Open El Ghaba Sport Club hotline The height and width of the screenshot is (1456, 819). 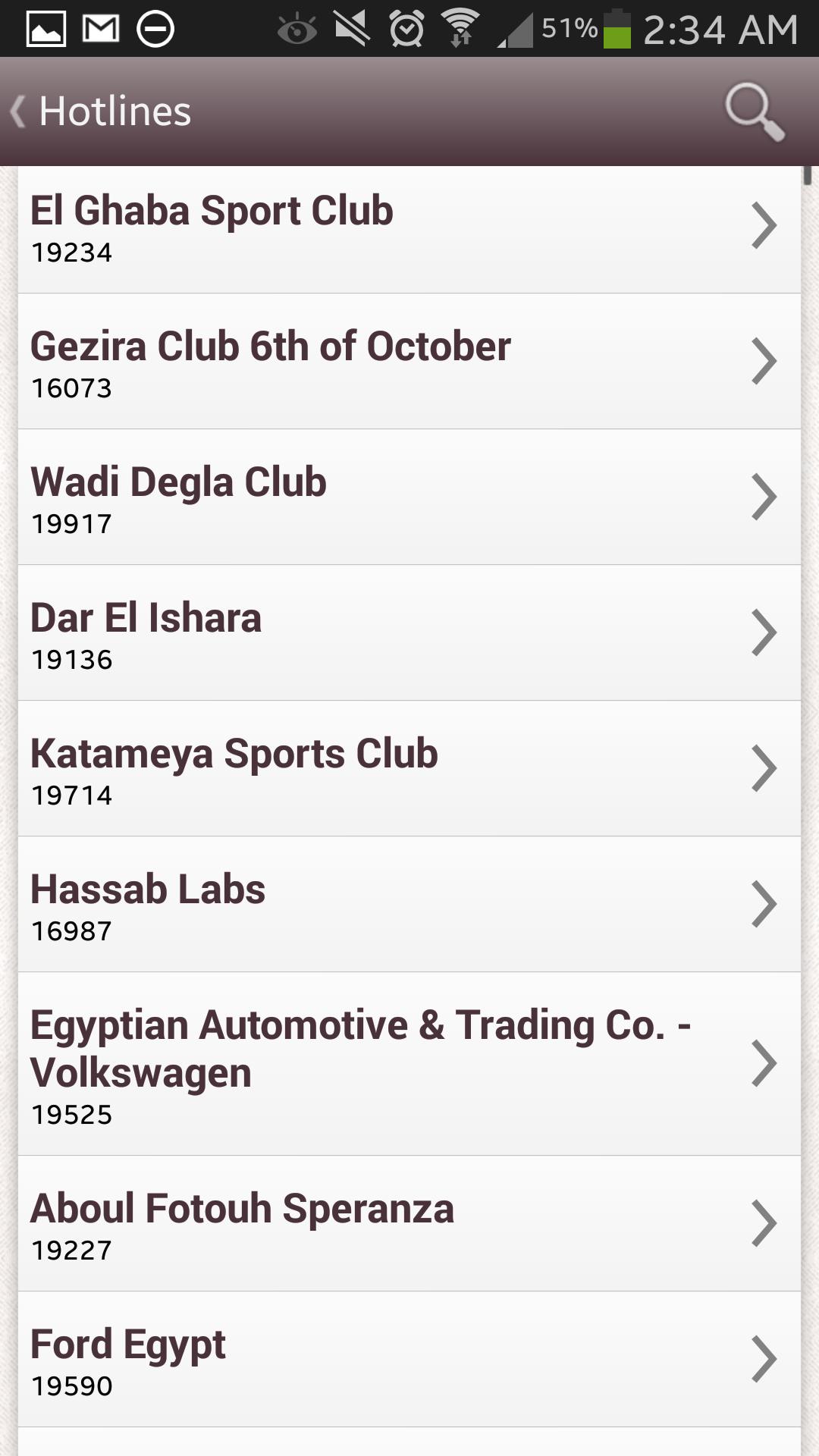click(409, 229)
